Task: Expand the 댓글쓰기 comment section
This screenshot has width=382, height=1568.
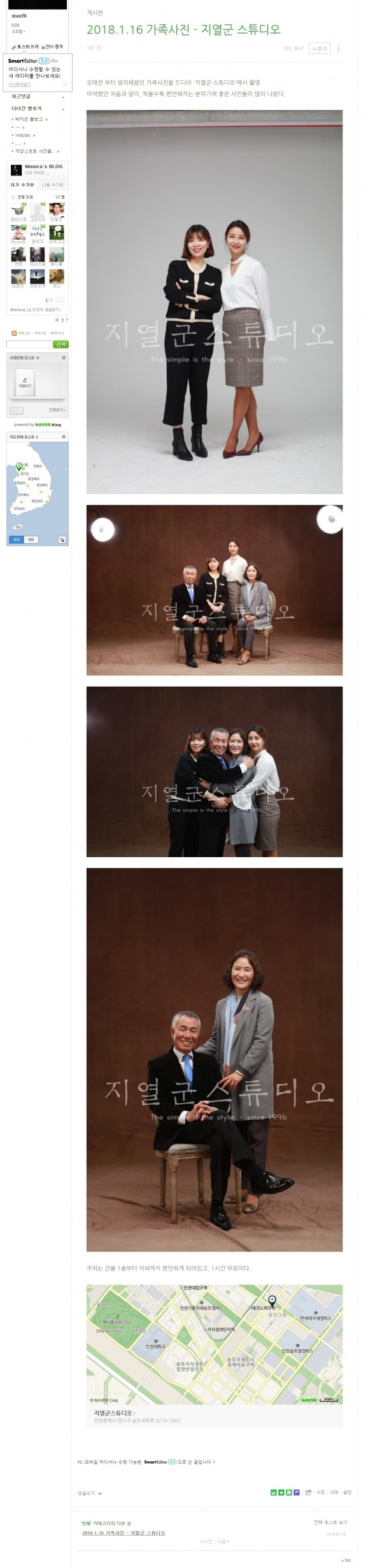Action: pos(90,1492)
